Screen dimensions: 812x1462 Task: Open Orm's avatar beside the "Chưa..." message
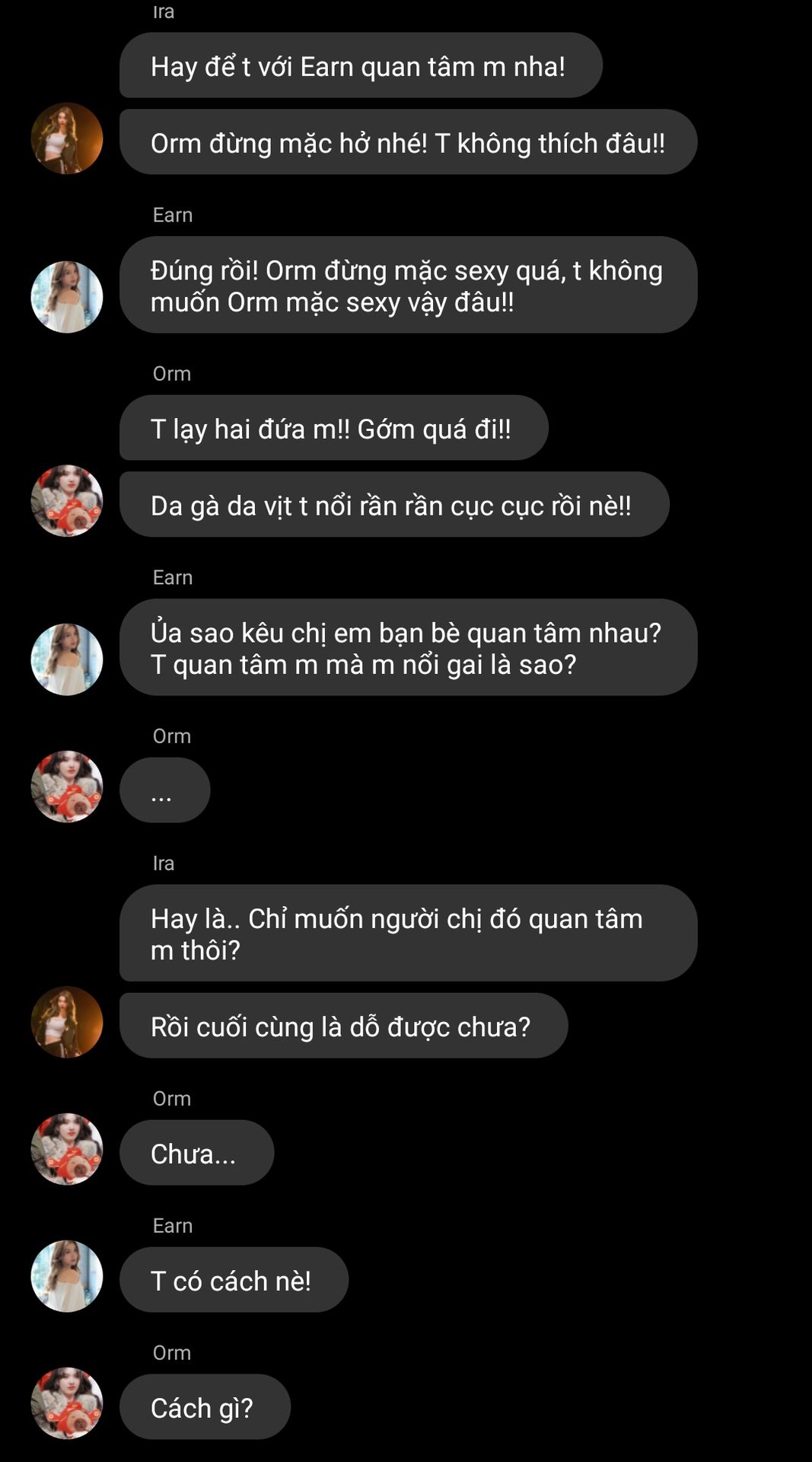tap(67, 1149)
